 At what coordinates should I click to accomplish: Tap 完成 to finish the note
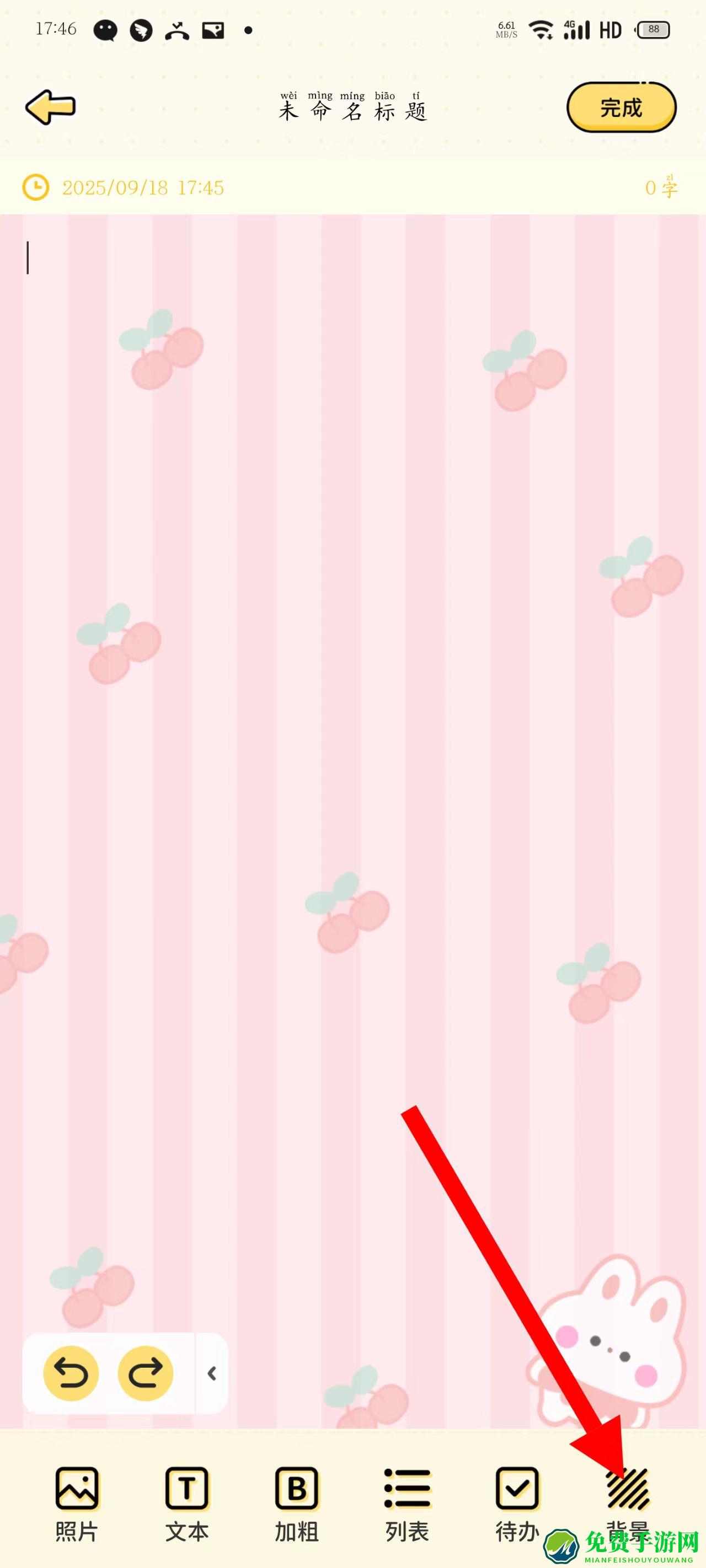tap(621, 107)
